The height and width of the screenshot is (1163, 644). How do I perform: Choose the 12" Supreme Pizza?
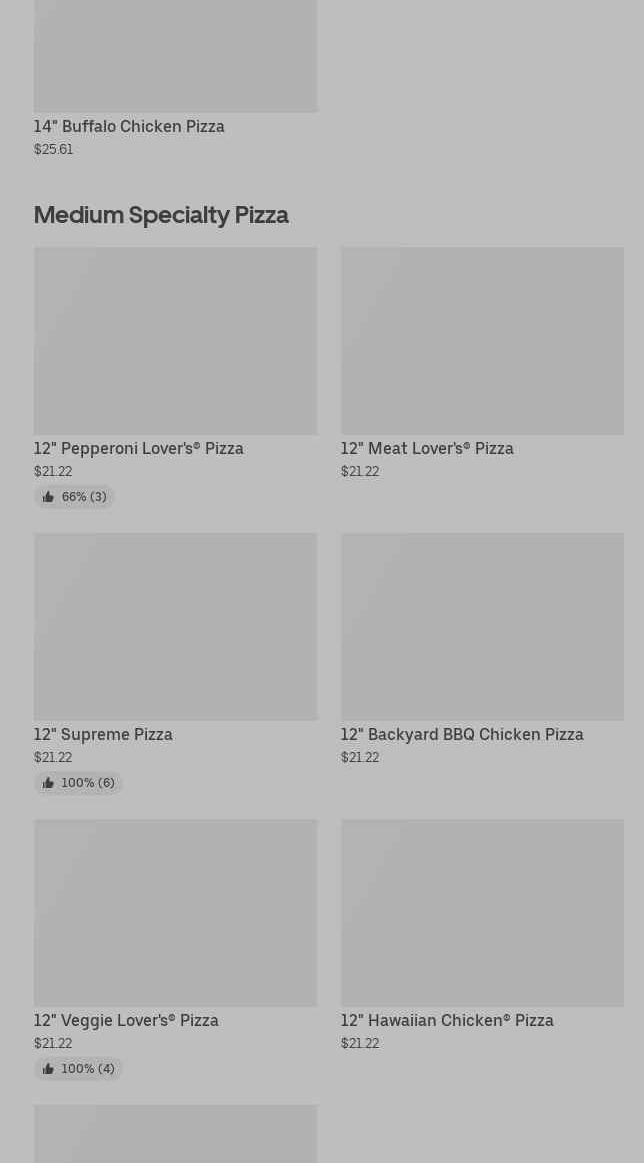tap(175, 627)
